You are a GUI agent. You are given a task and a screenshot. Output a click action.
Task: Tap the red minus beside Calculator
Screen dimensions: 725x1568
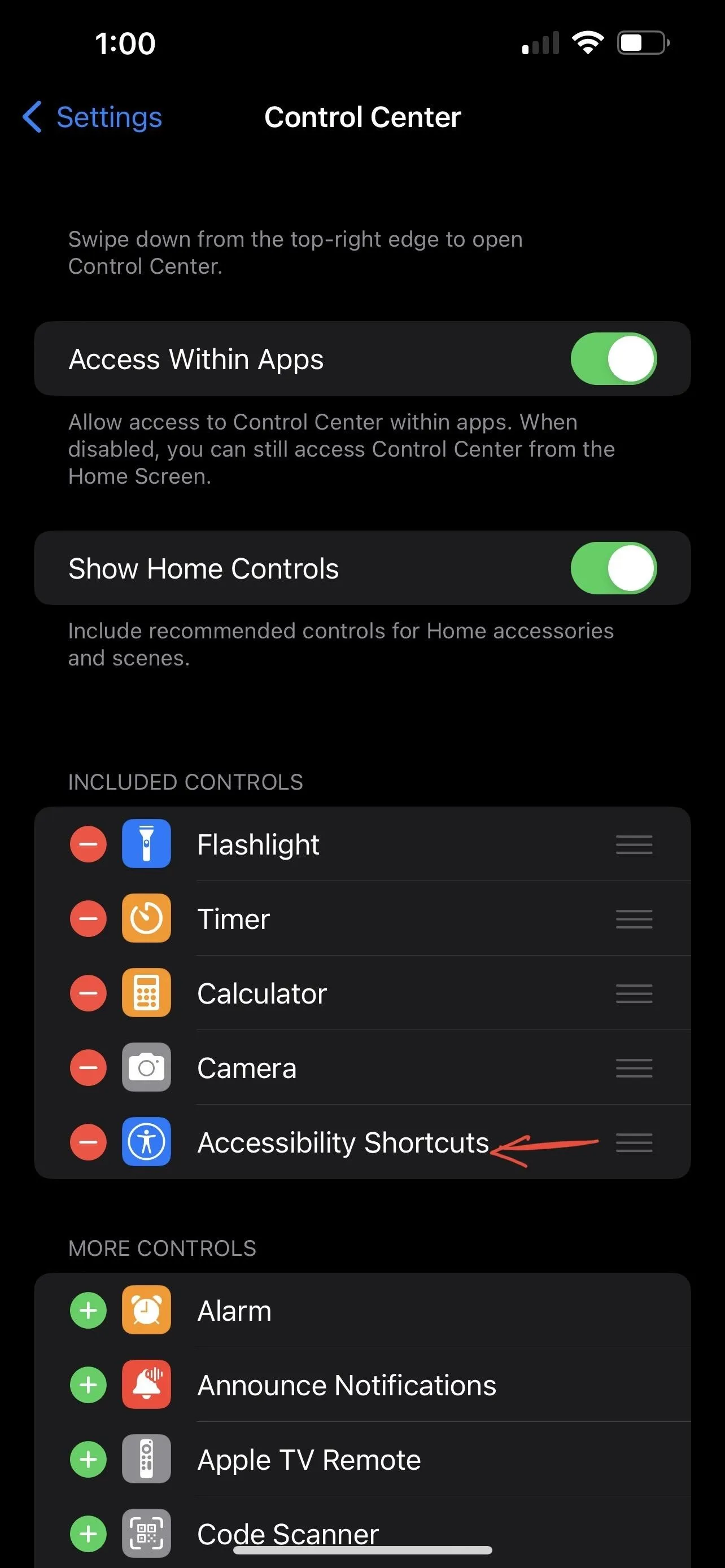[88, 993]
